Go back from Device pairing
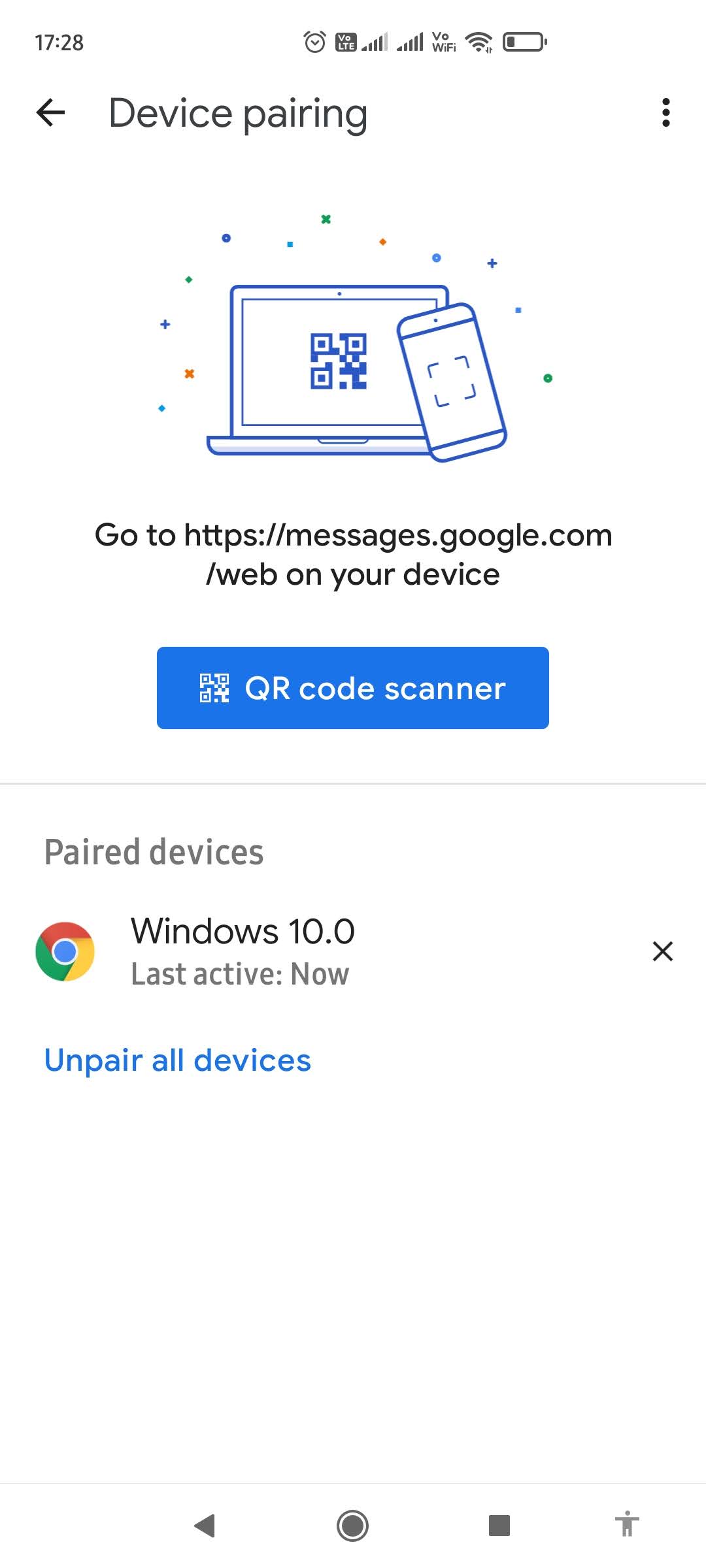The image size is (706, 1568). (x=50, y=112)
